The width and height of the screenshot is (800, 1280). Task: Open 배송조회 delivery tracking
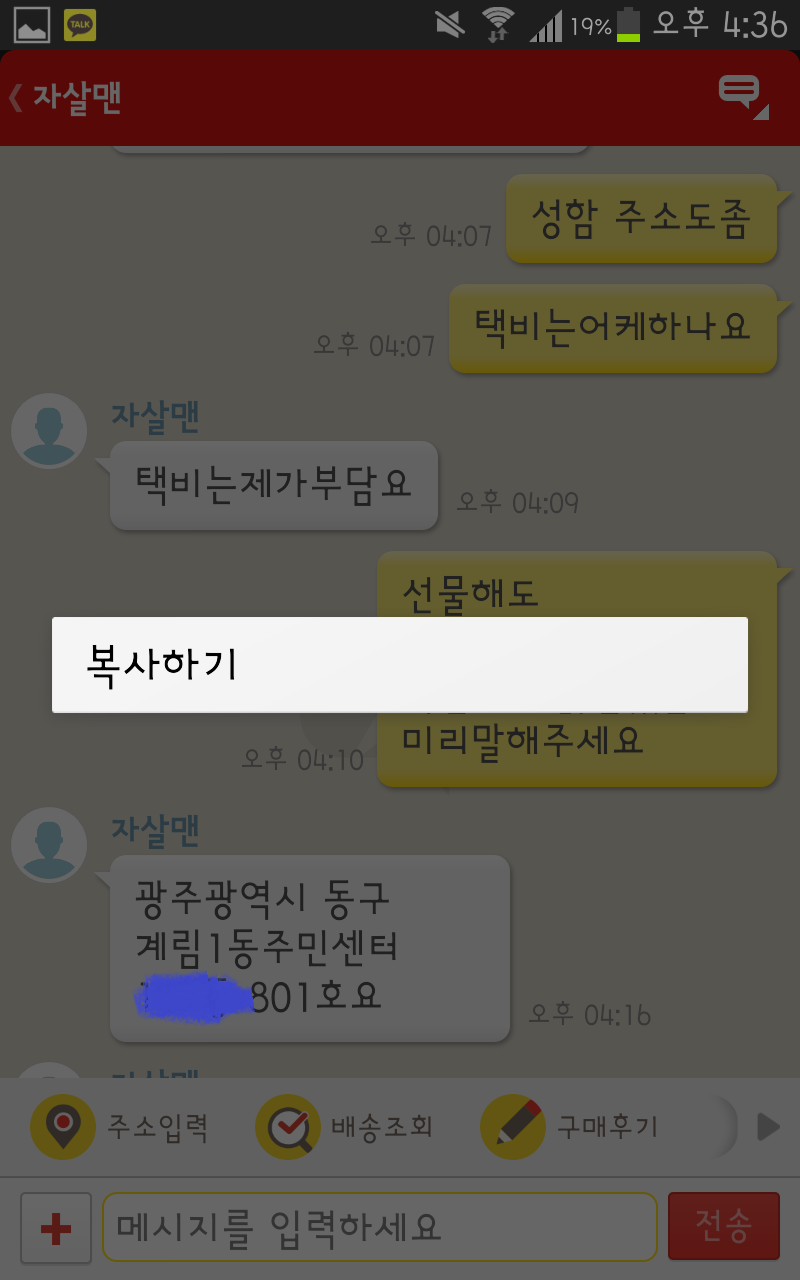(x=344, y=1127)
